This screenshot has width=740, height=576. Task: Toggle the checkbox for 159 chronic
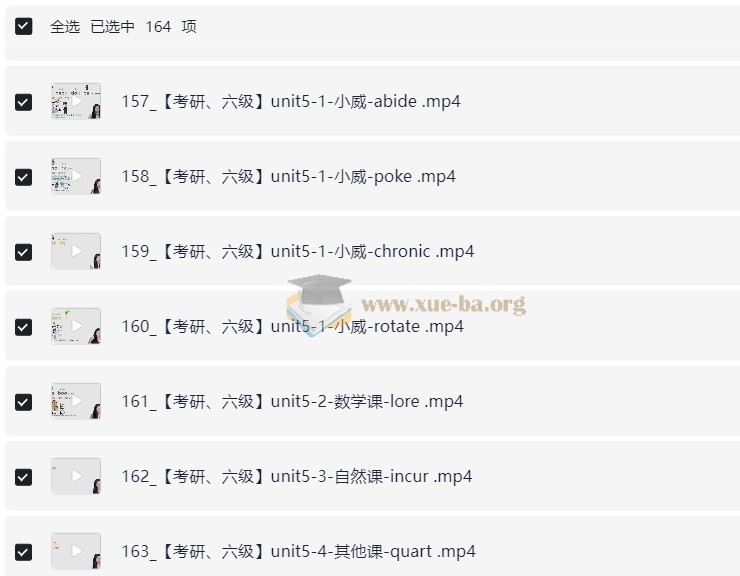point(24,252)
